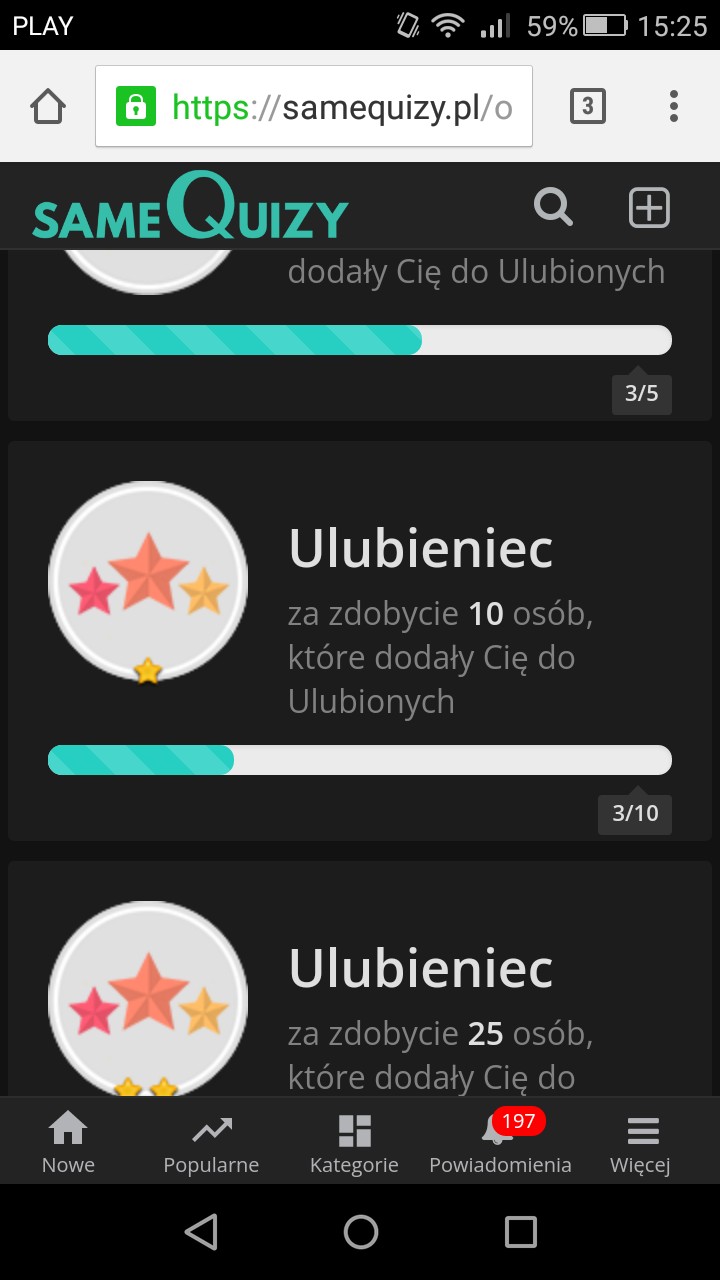Go to the SameQuizy logo homepage
This screenshot has width=720, height=1280.
pos(190,210)
